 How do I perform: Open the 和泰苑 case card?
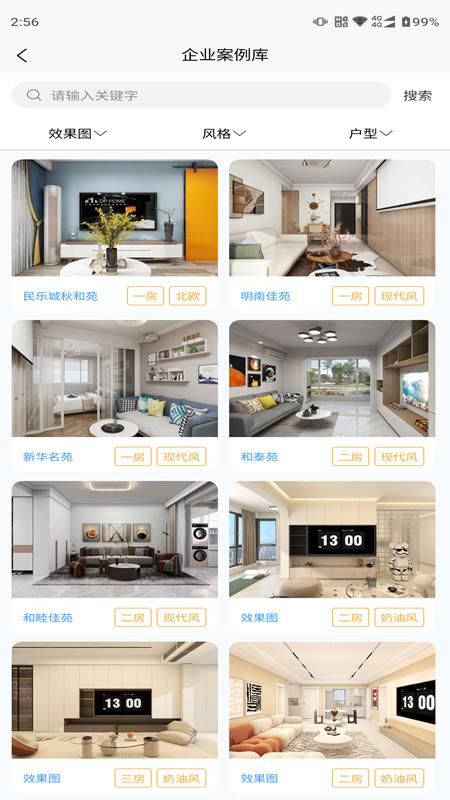pos(332,395)
